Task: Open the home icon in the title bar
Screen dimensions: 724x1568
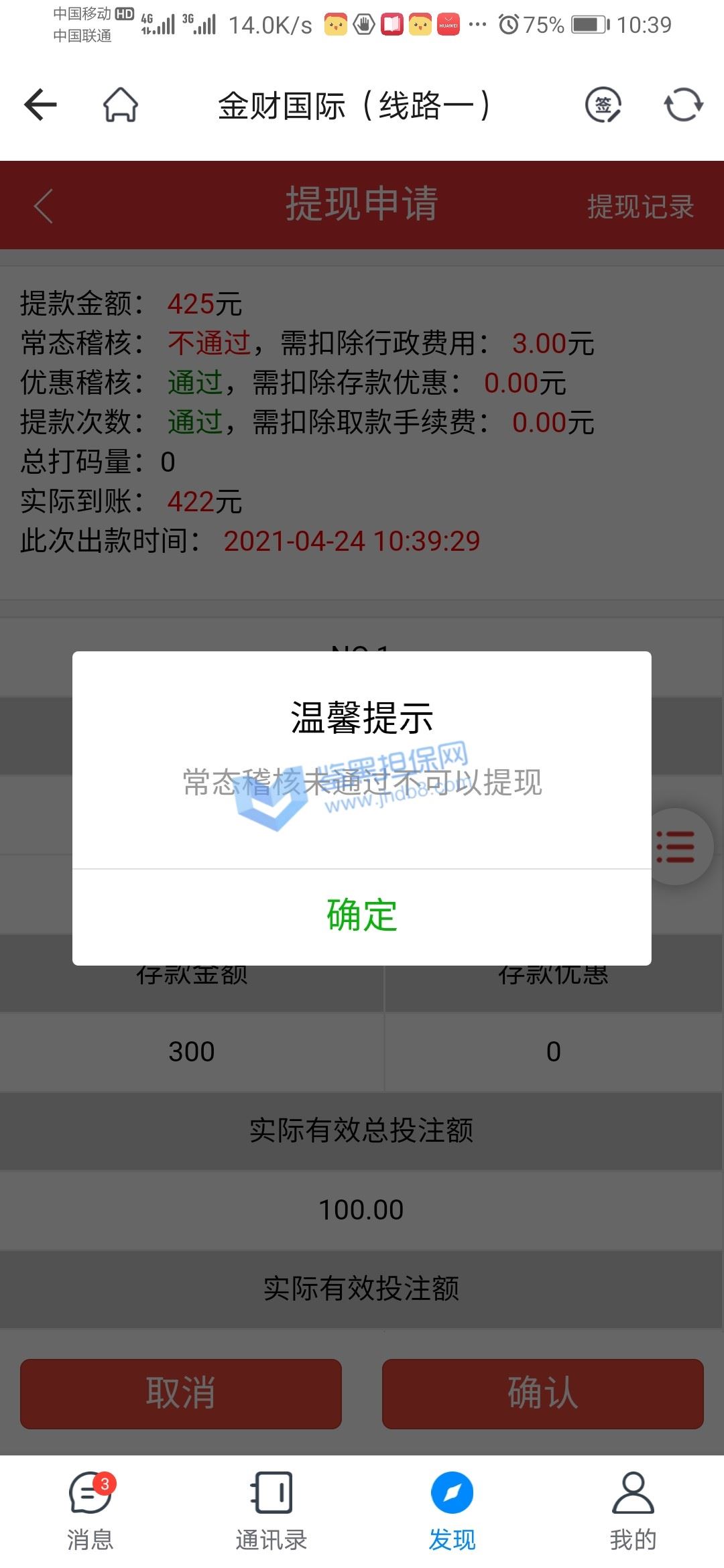Action: coord(121,105)
